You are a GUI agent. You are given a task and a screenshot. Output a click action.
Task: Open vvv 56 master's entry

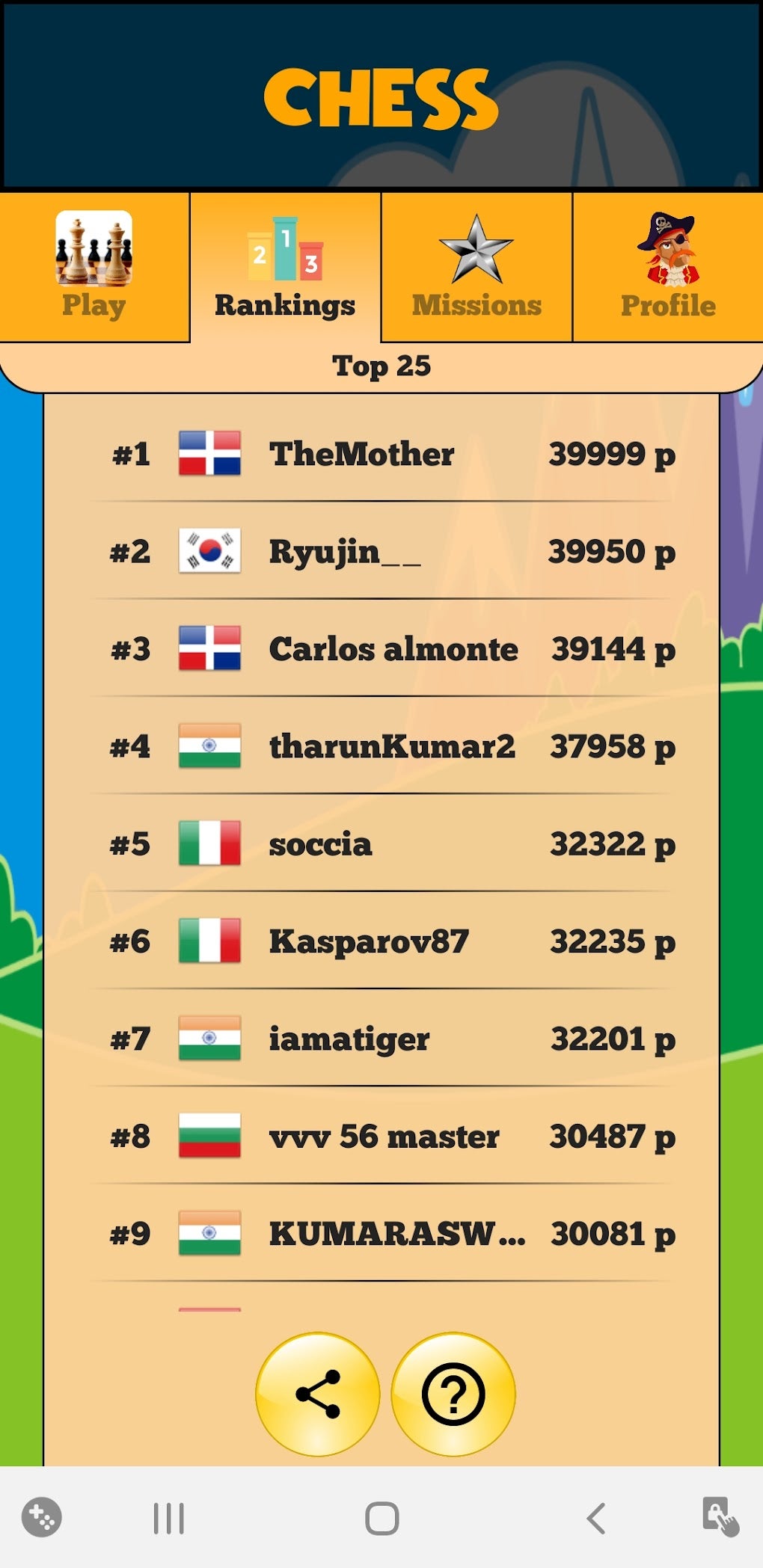381,1136
